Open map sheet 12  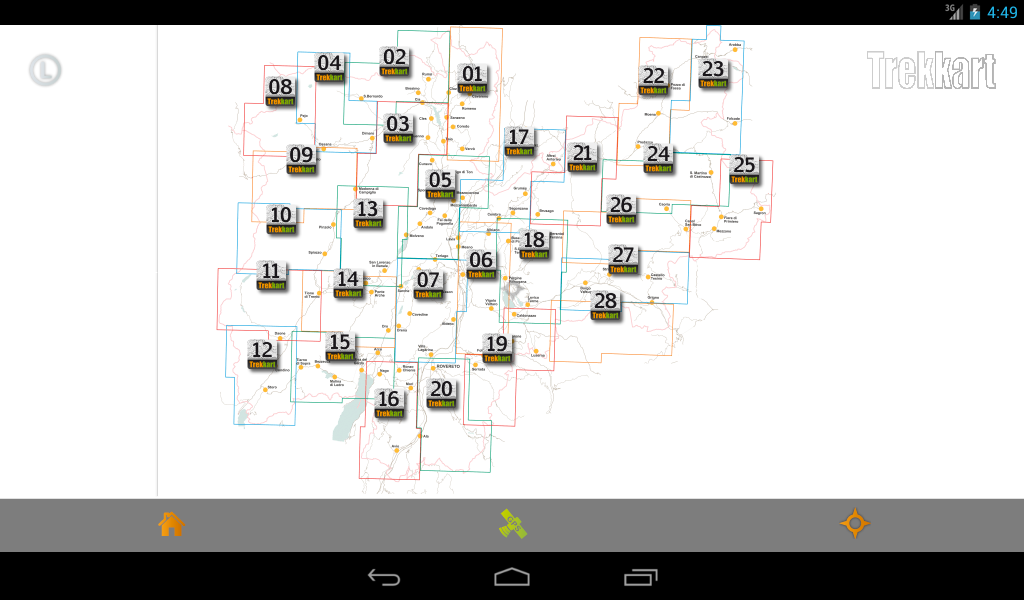[262, 355]
